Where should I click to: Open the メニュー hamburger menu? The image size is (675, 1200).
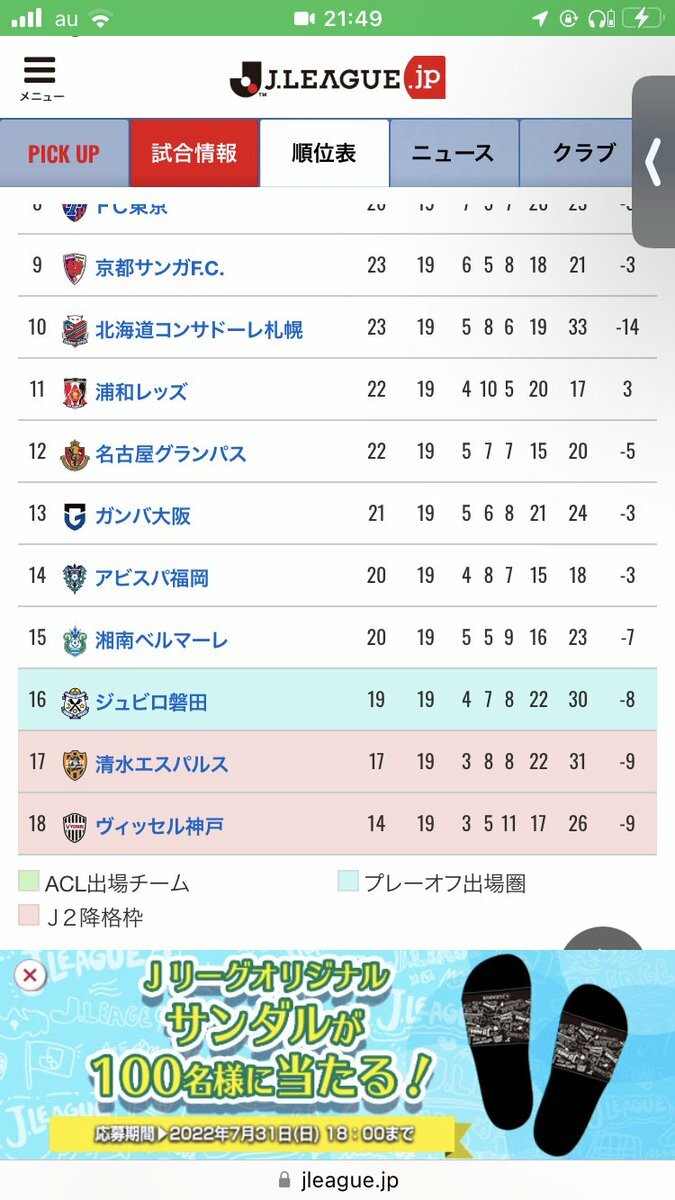[41, 78]
